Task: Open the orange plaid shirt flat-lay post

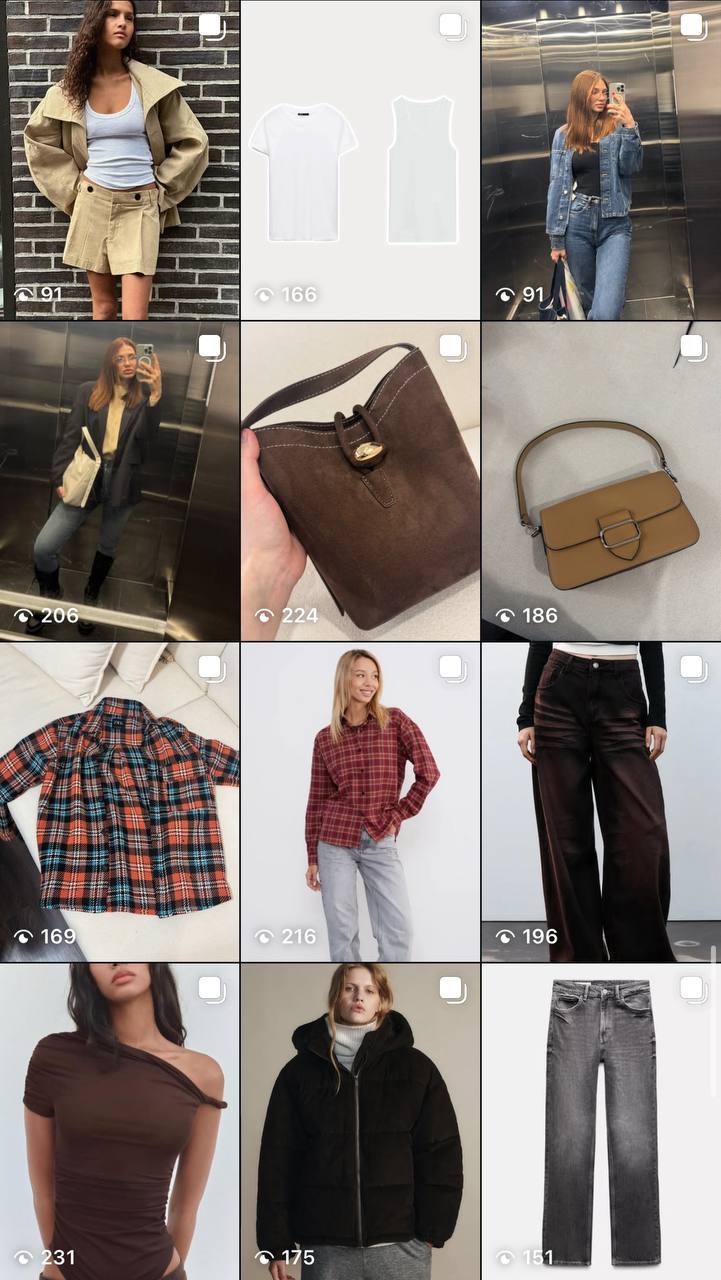Action: click(x=119, y=802)
